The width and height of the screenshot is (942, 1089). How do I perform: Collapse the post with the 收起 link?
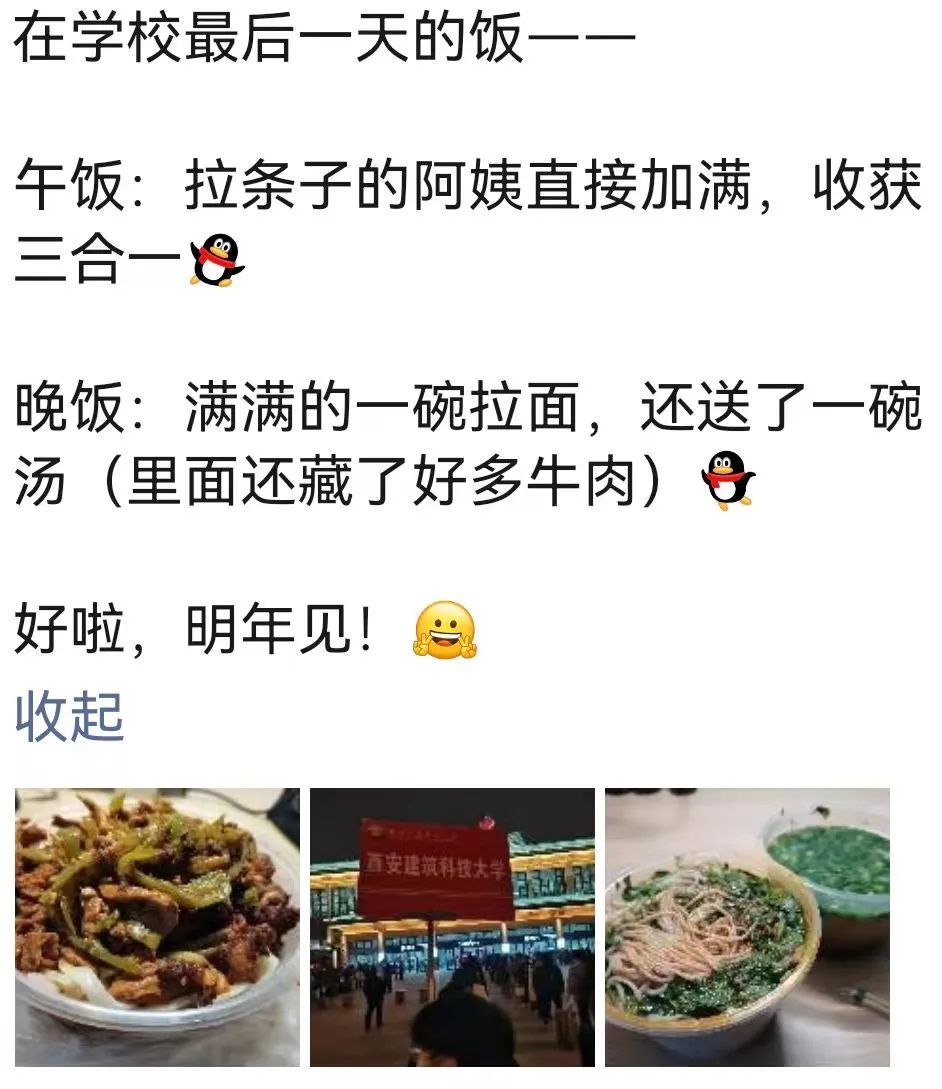click(69, 716)
